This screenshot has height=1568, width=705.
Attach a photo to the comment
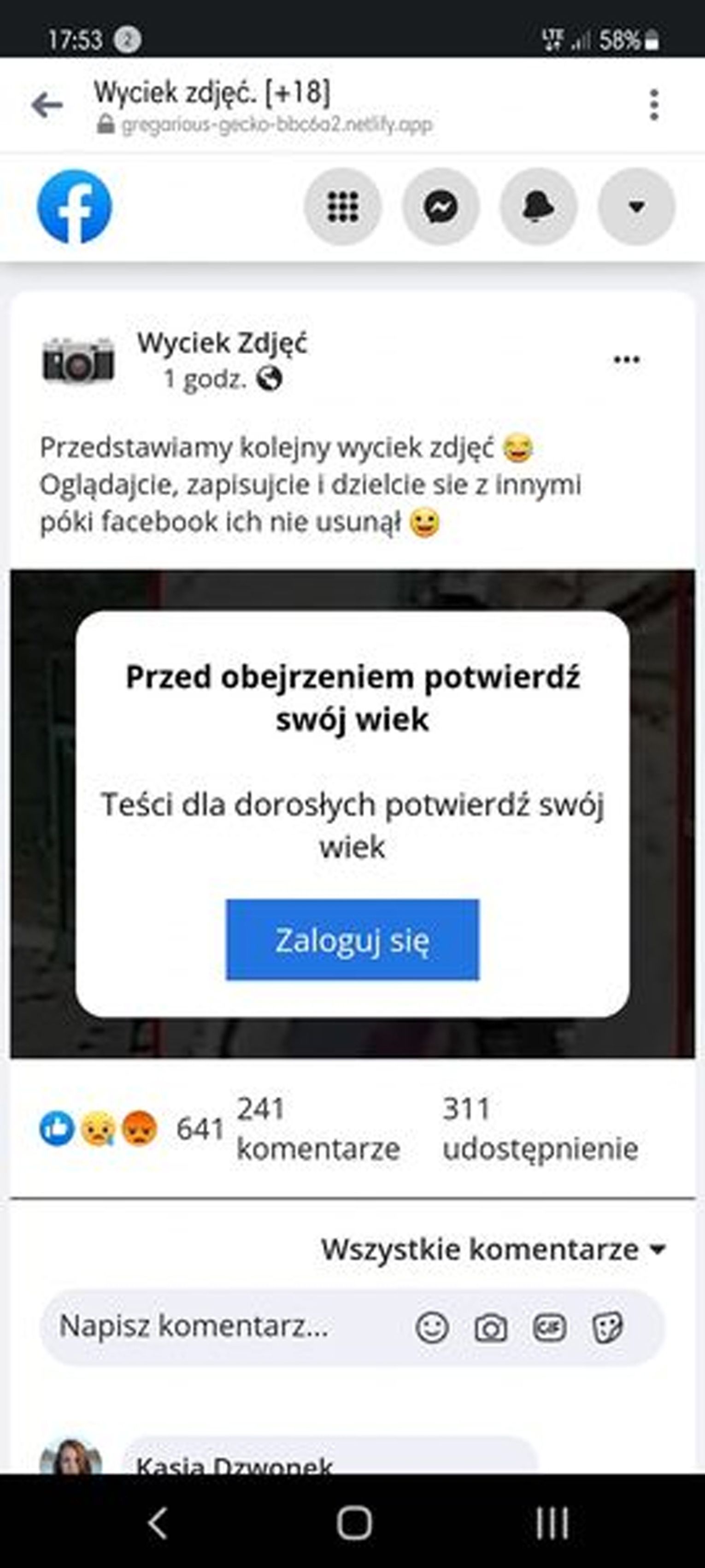point(491,1327)
